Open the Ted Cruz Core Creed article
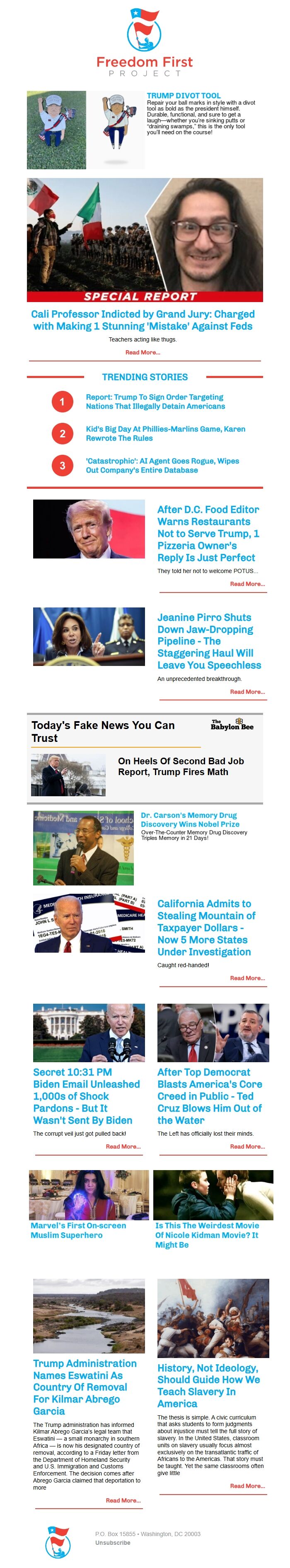Viewport: 290px width, 1568px height. point(209,1096)
